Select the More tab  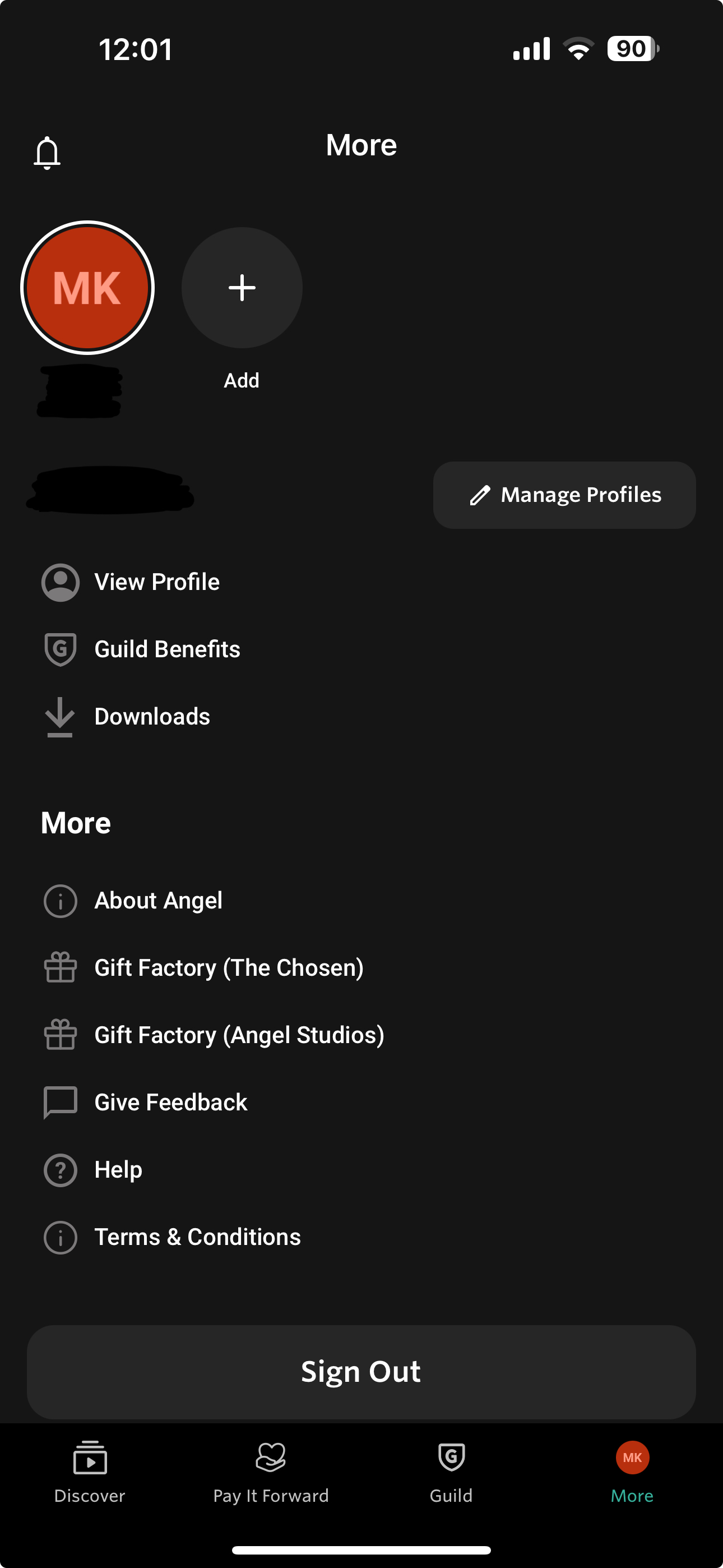(632, 1472)
